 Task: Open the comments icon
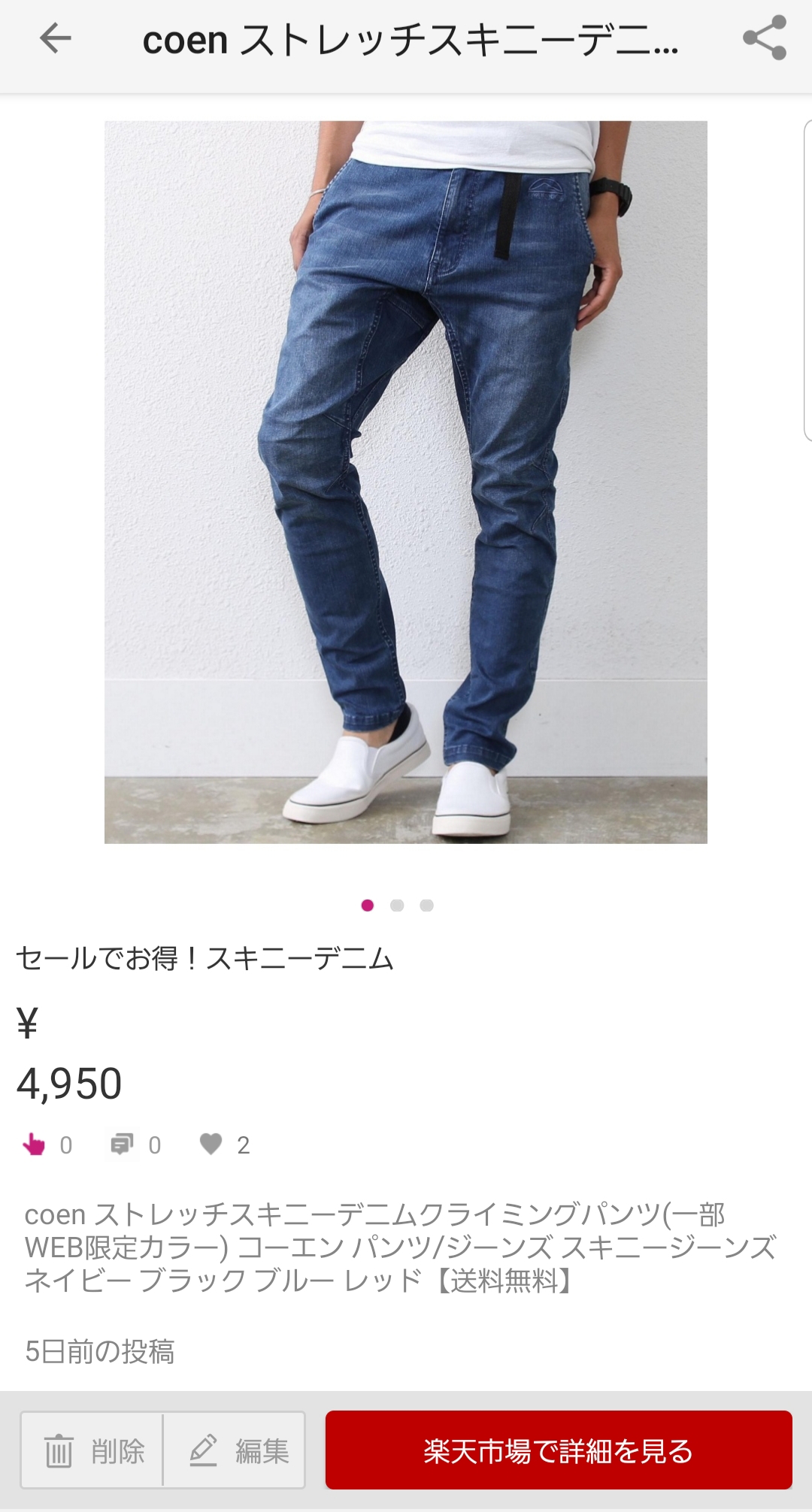(122, 1145)
